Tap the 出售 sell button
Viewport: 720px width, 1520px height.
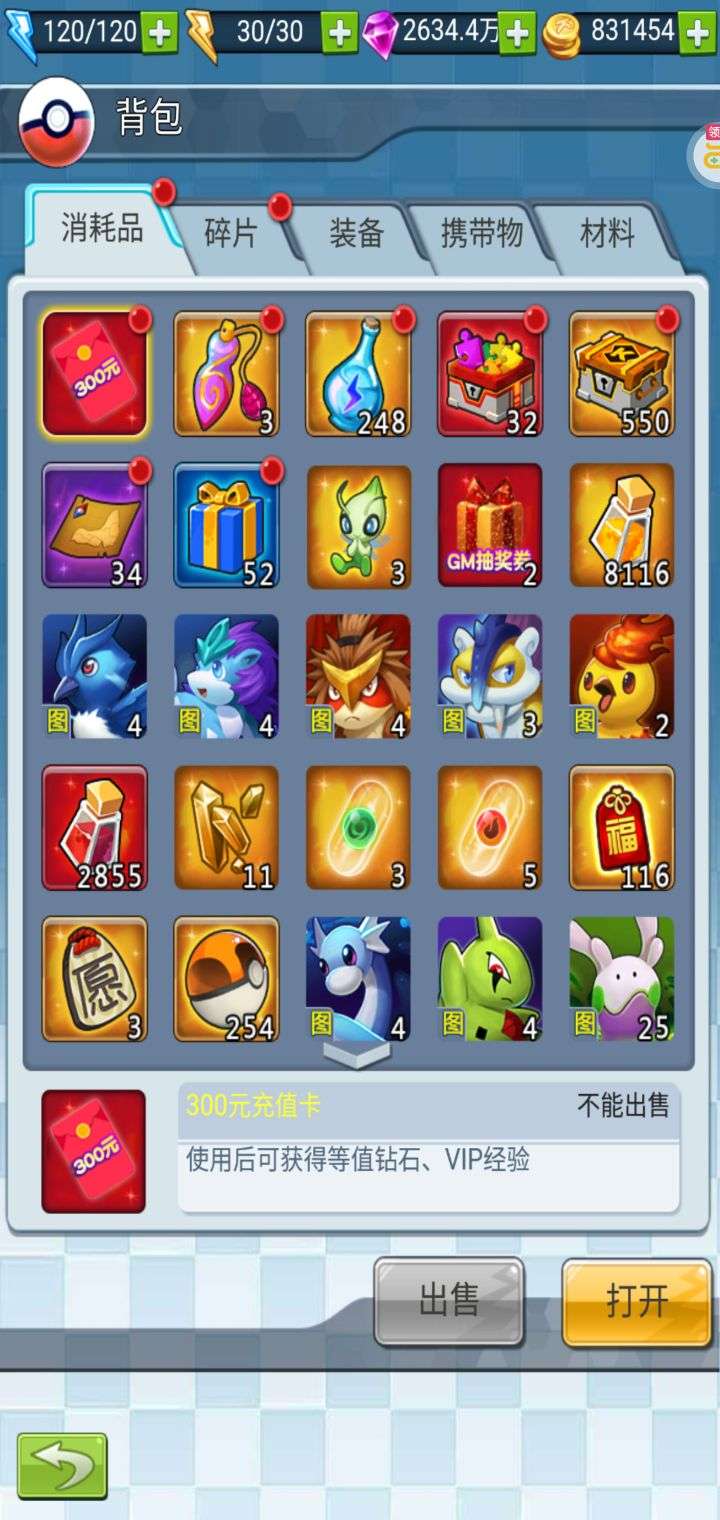pyautogui.click(x=449, y=1301)
